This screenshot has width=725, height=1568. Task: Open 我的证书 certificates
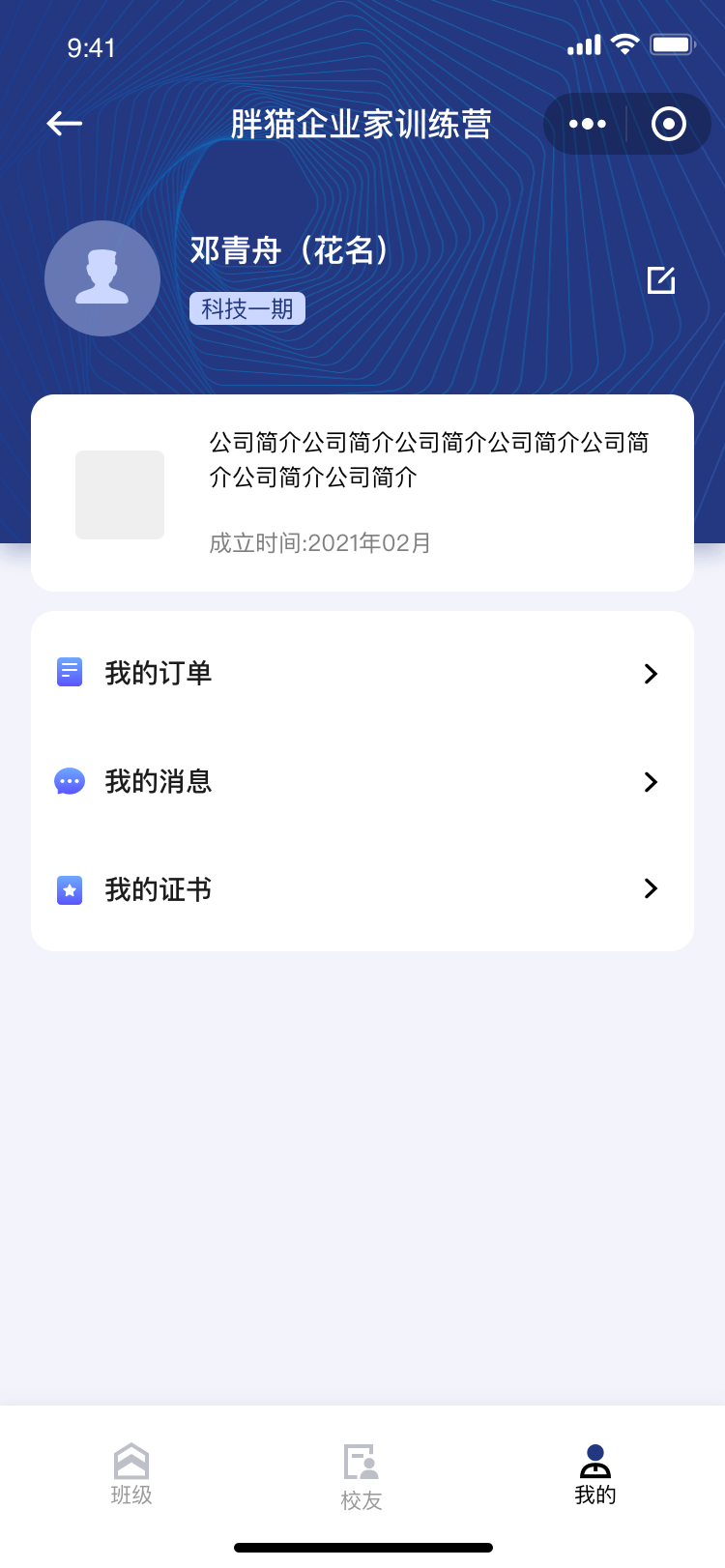(362, 889)
